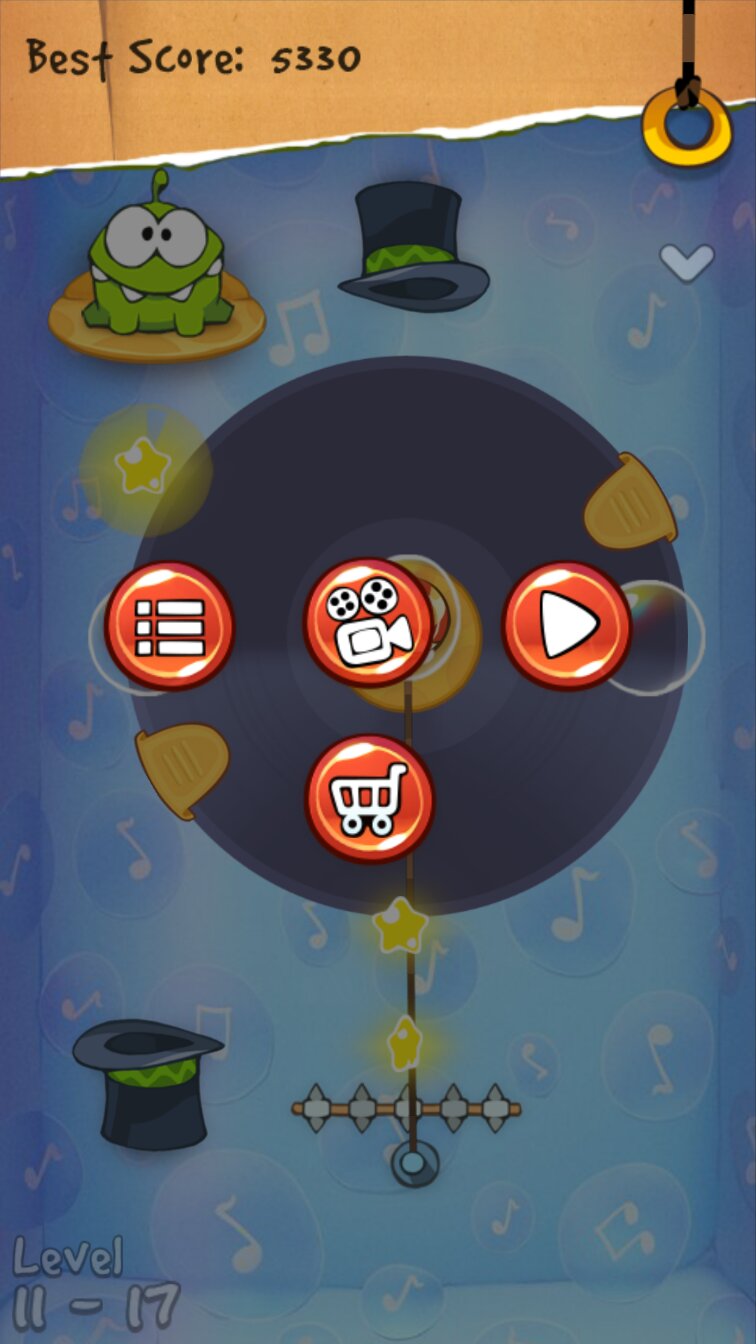756x1344 pixels.
Task: Open the level select list
Action: click(169, 626)
